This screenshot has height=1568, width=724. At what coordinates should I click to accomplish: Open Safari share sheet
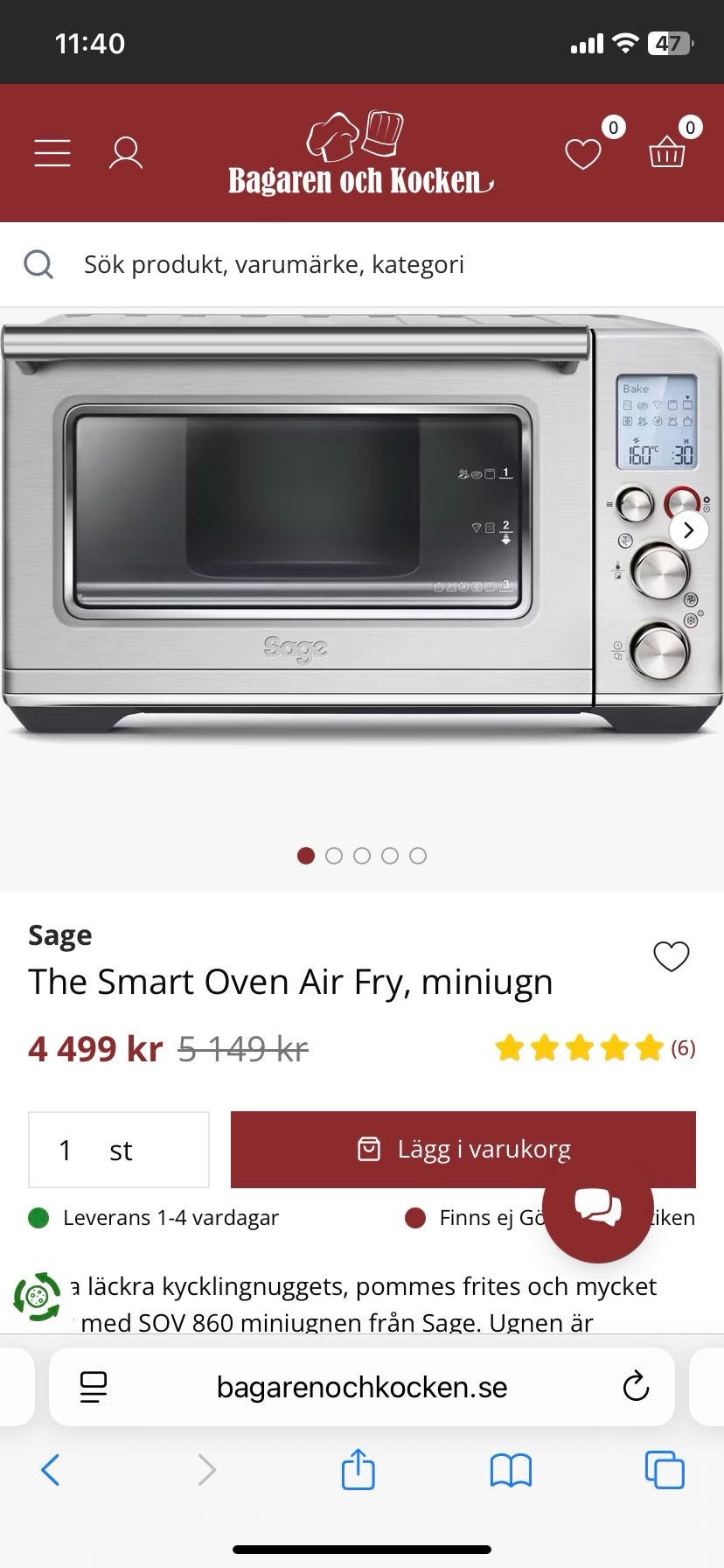point(358,1469)
